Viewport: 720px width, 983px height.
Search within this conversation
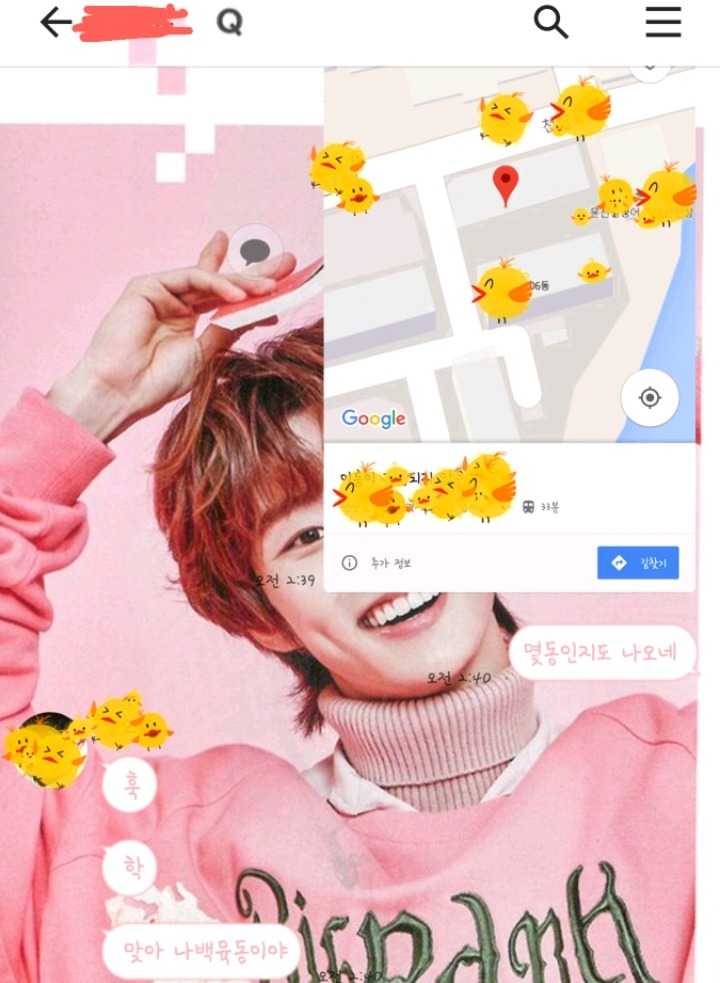[551, 22]
